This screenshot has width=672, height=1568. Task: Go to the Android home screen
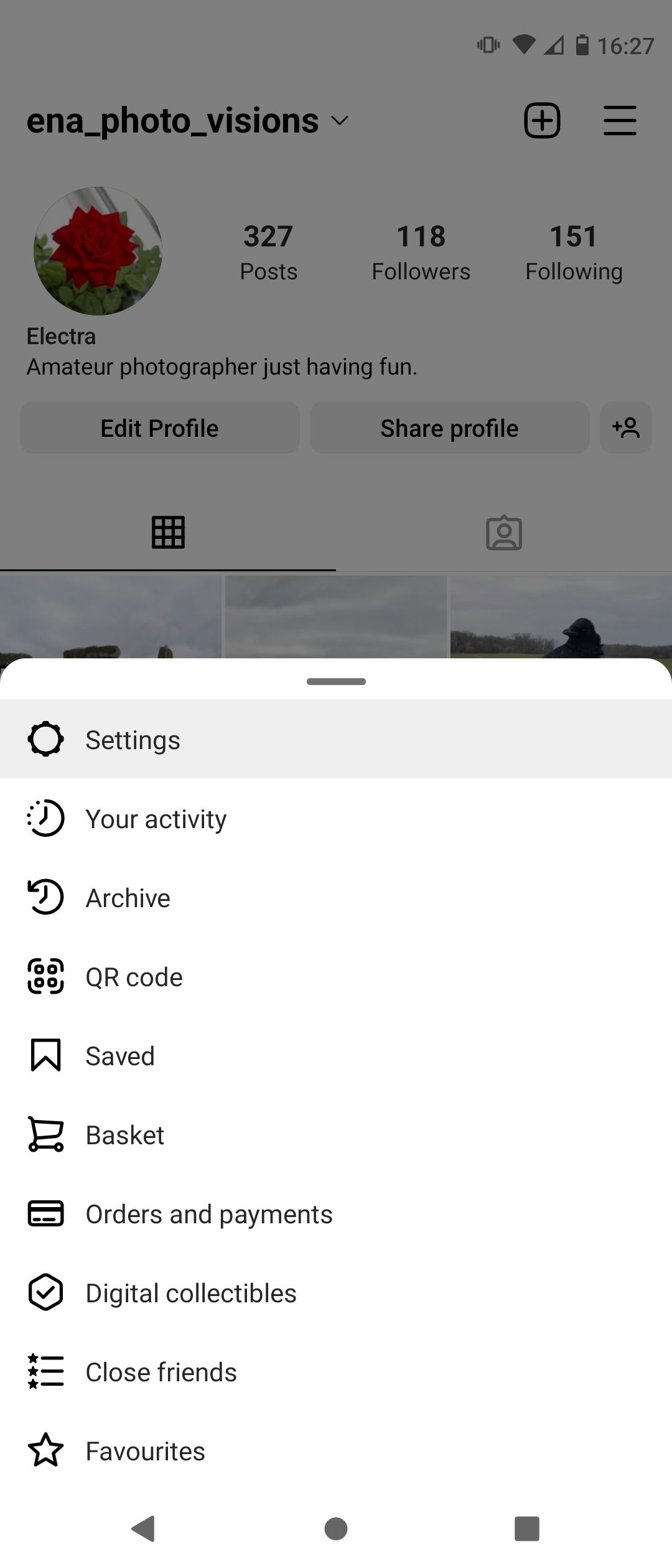(x=336, y=1528)
